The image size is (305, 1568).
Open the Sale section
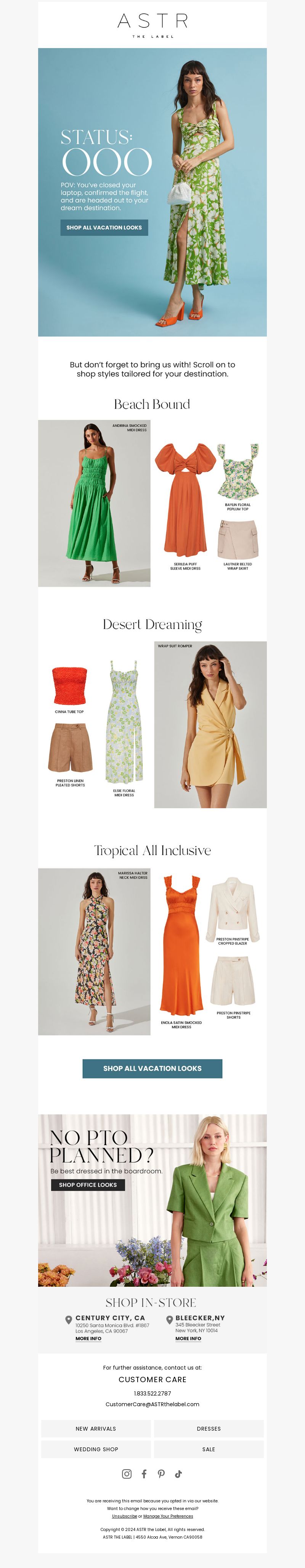(x=209, y=1449)
